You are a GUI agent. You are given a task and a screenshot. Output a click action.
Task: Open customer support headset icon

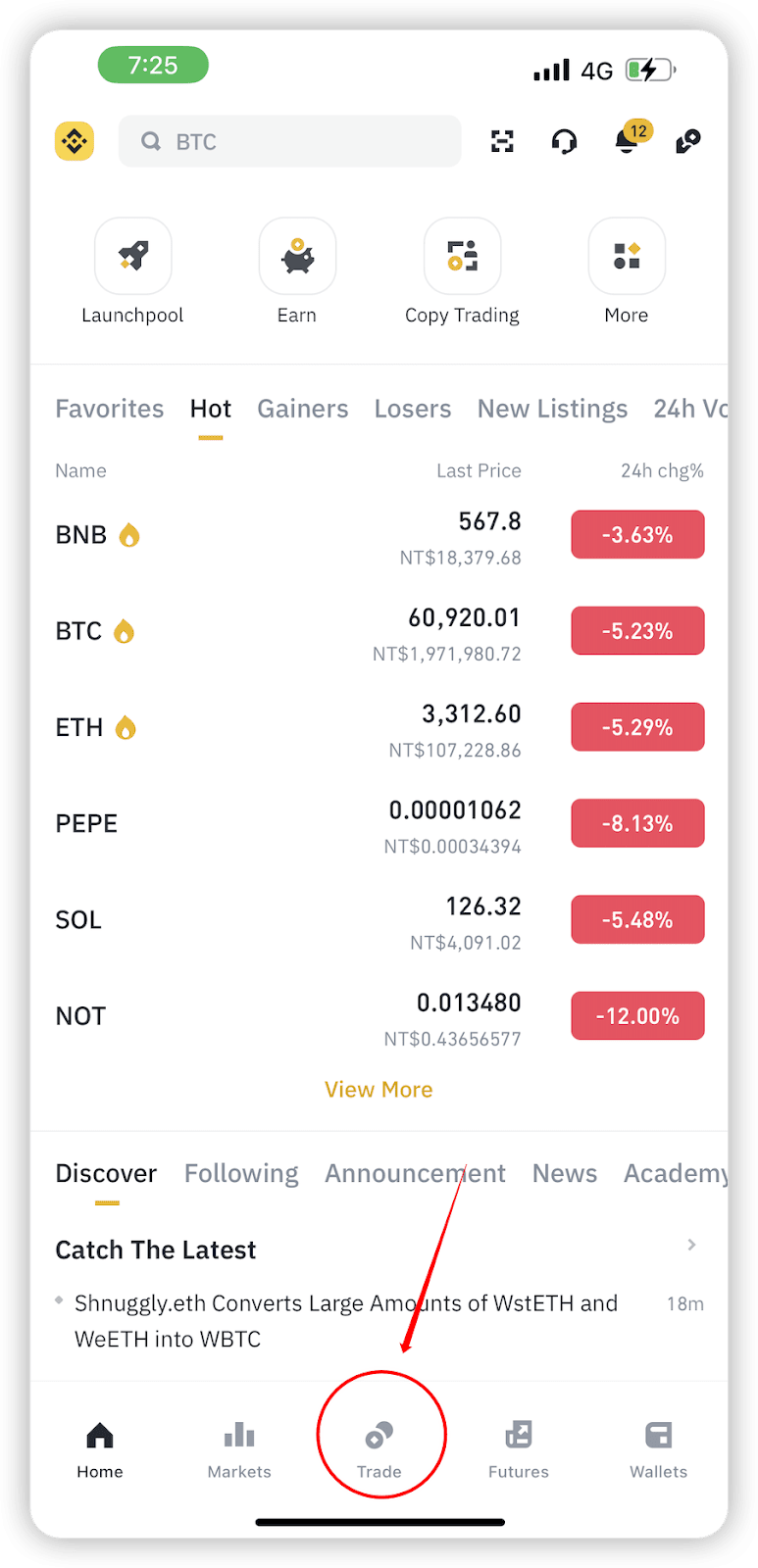(564, 142)
